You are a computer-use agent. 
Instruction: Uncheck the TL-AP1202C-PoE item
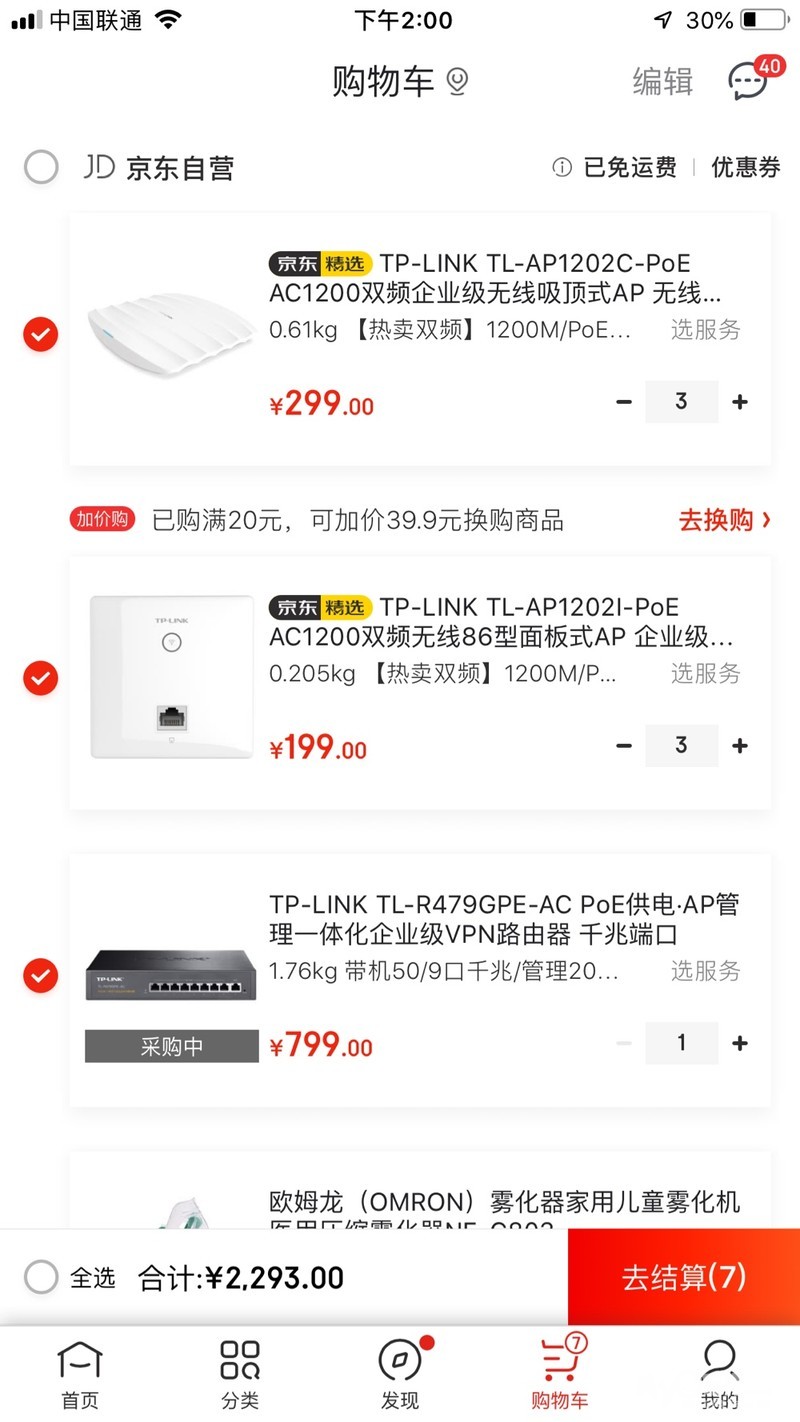pyautogui.click(x=41, y=334)
